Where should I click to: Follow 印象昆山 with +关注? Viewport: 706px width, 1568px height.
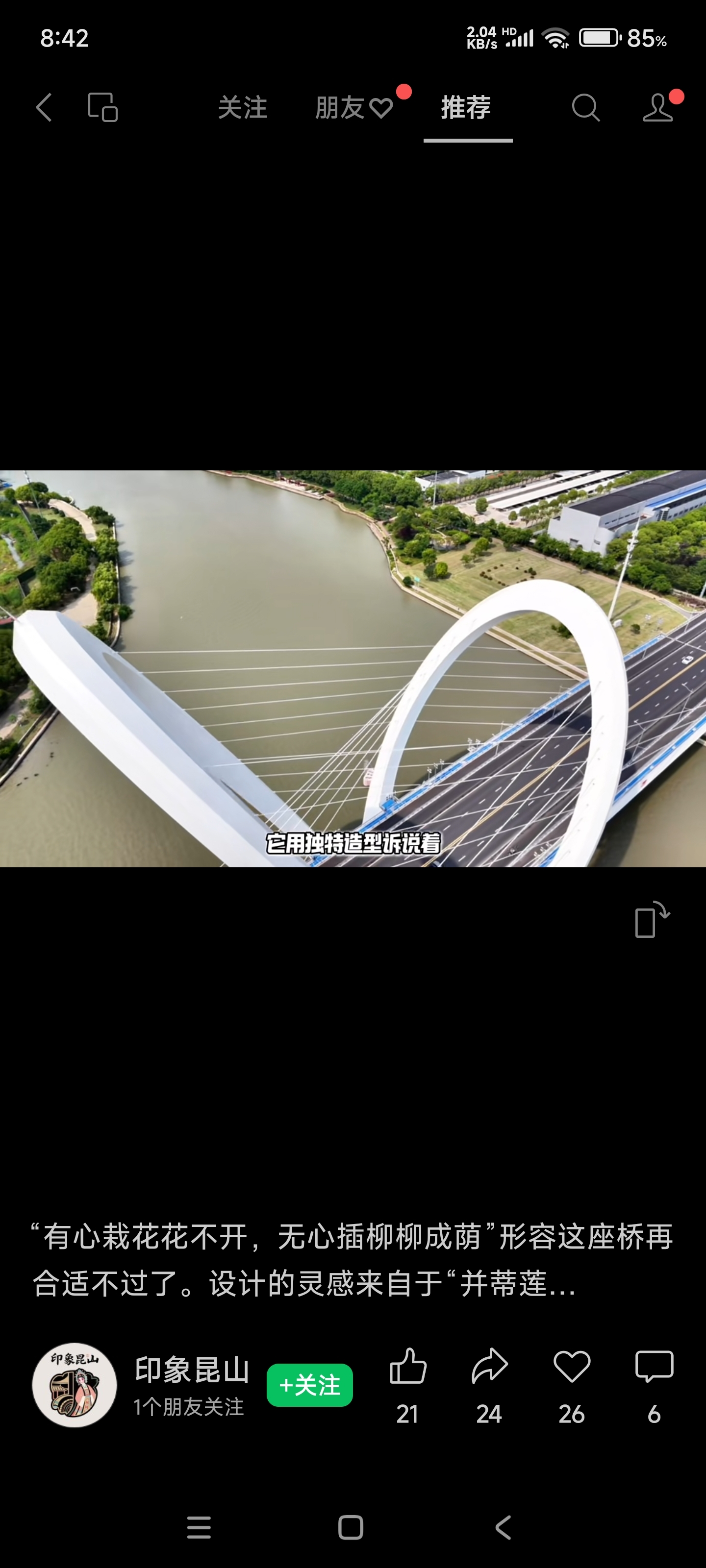pos(309,1385)
